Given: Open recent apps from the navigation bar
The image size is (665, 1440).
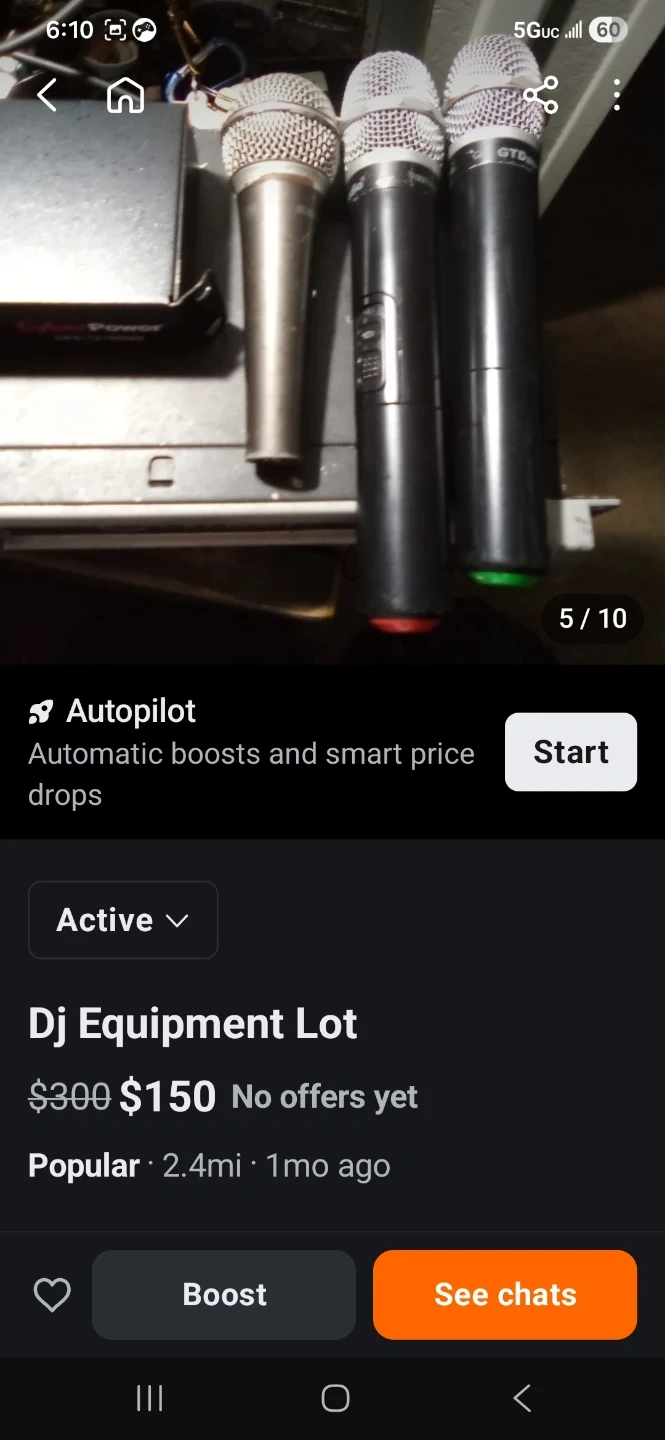Looking at the screenshot, I should pos(149,1398).
